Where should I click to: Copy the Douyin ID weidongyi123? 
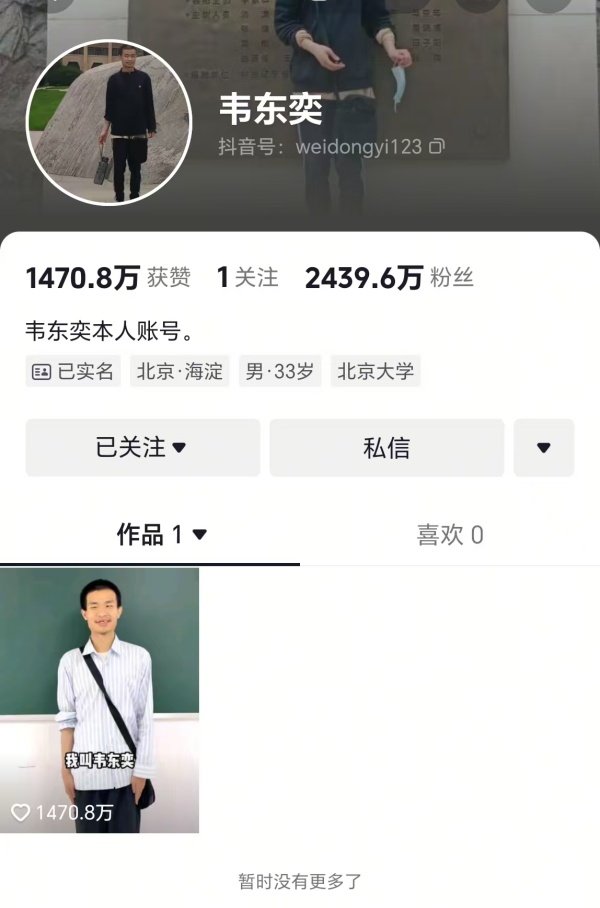[x=437, y=147]
